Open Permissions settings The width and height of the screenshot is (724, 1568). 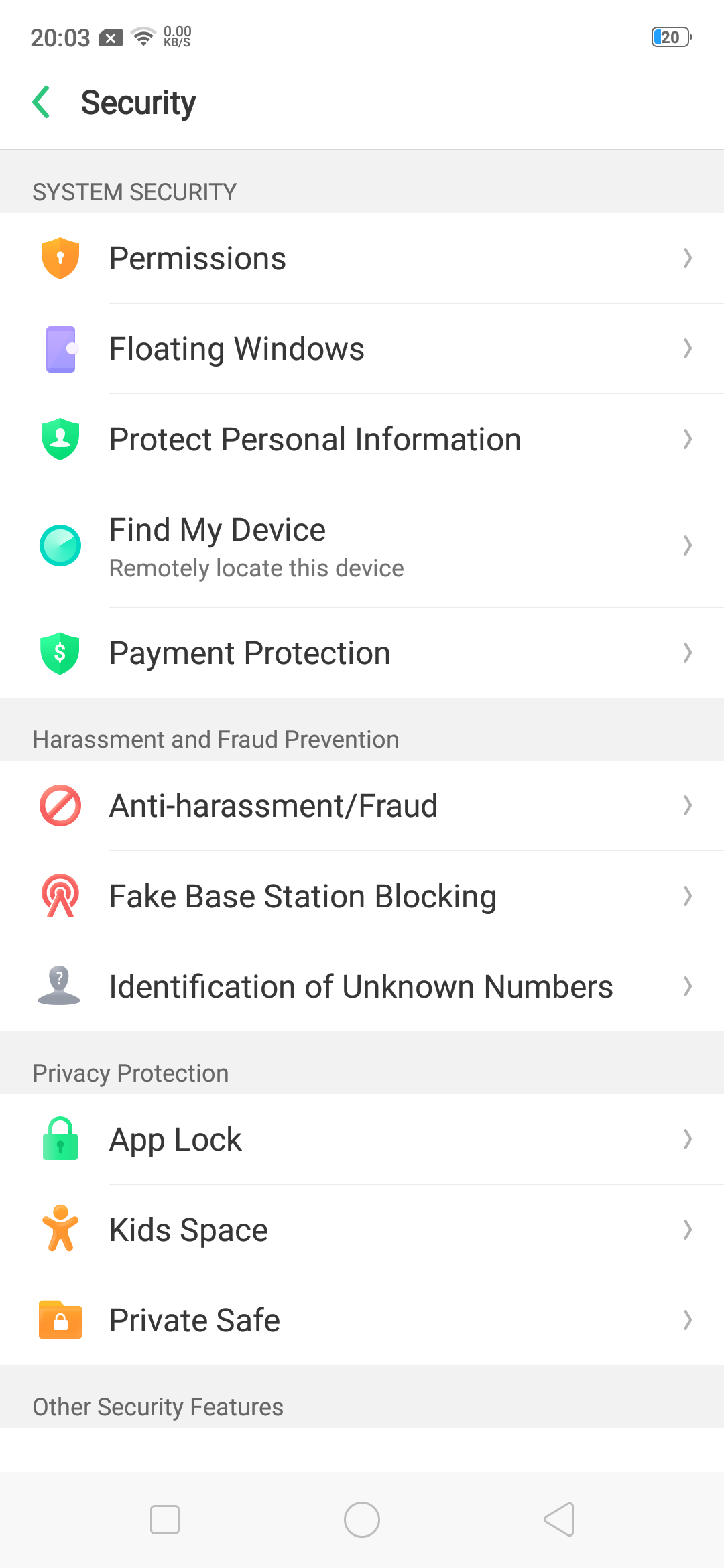(362, 259)
